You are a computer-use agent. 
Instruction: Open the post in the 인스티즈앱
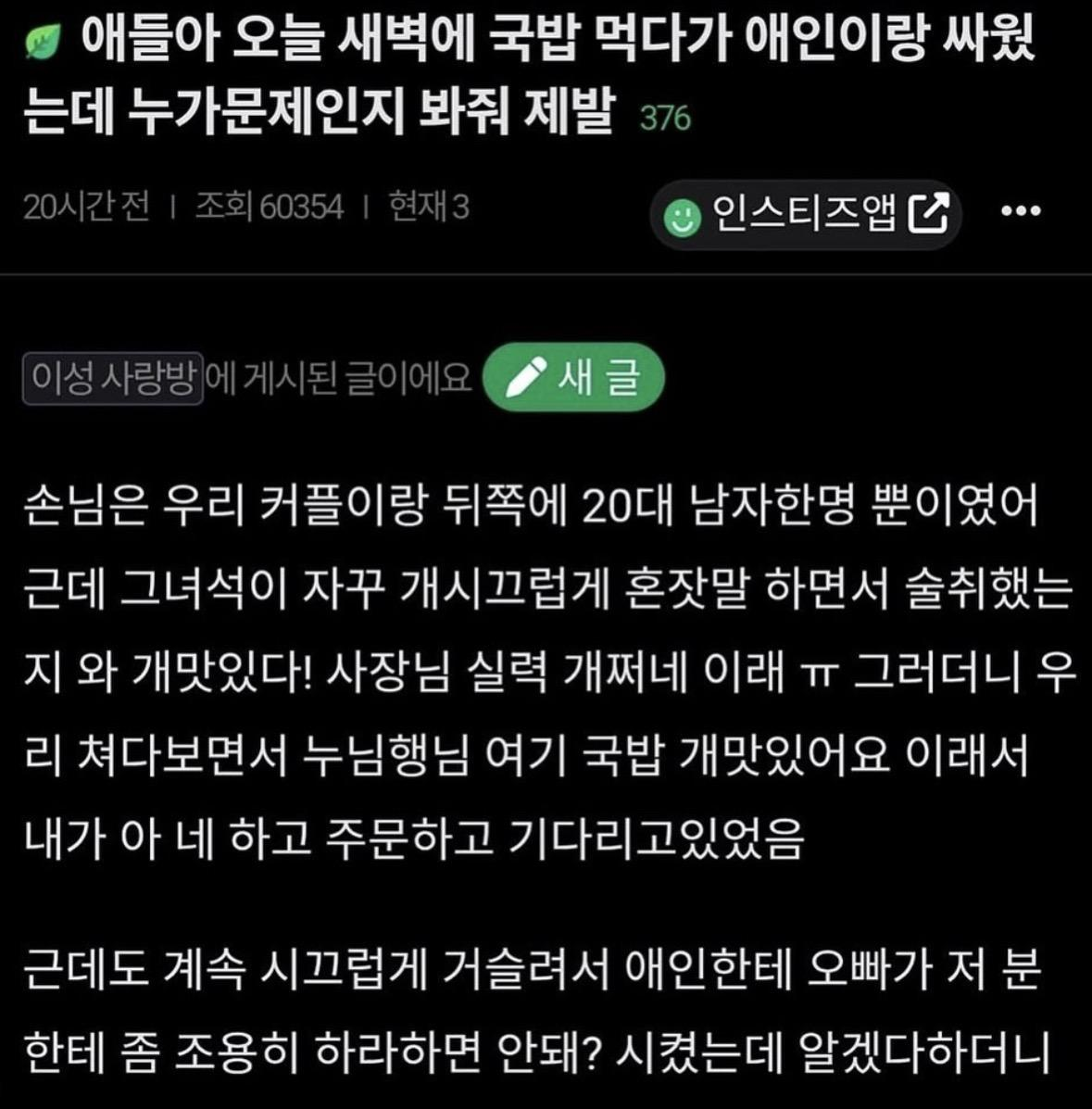pos(808,216)
